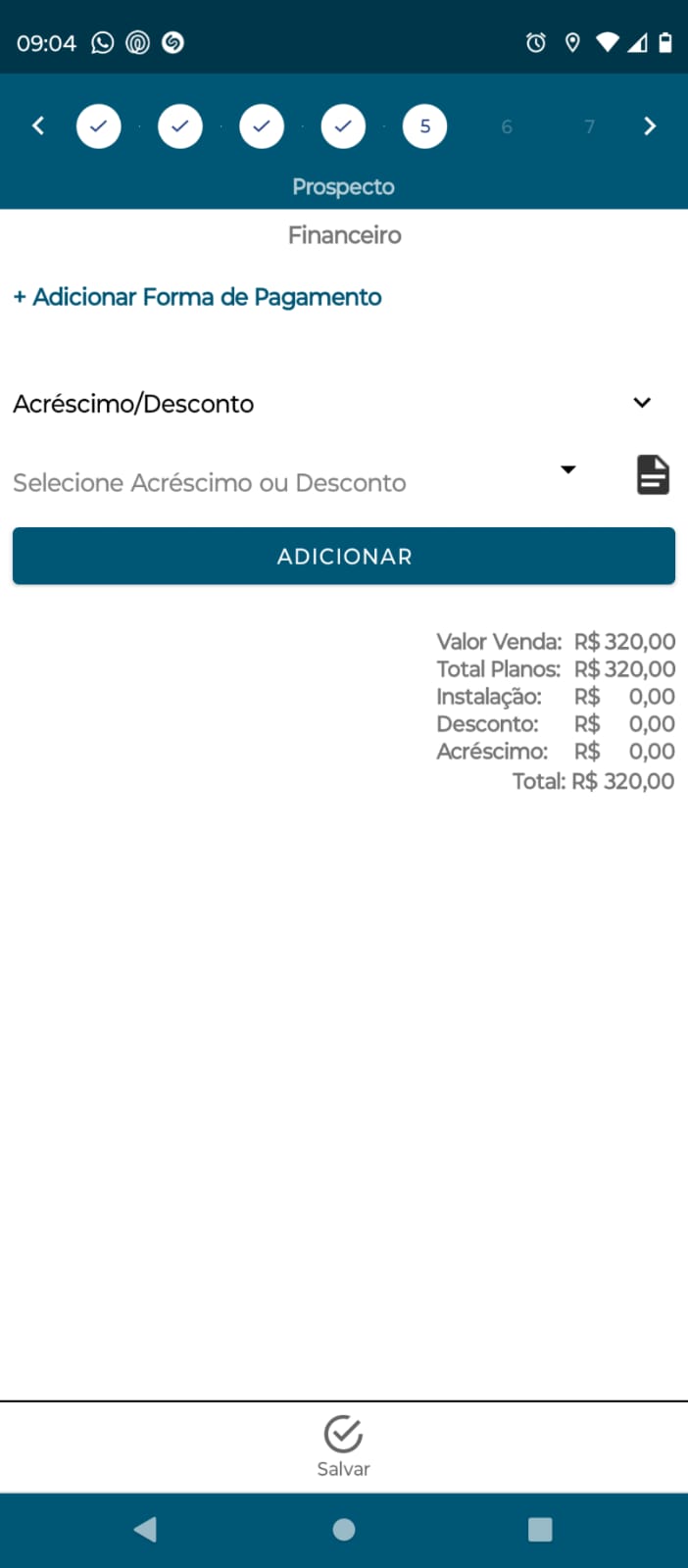Collapse the Acréscimo/Desconto section
The height and width of the screenshot is (1568, 688).
coord(642,403)
